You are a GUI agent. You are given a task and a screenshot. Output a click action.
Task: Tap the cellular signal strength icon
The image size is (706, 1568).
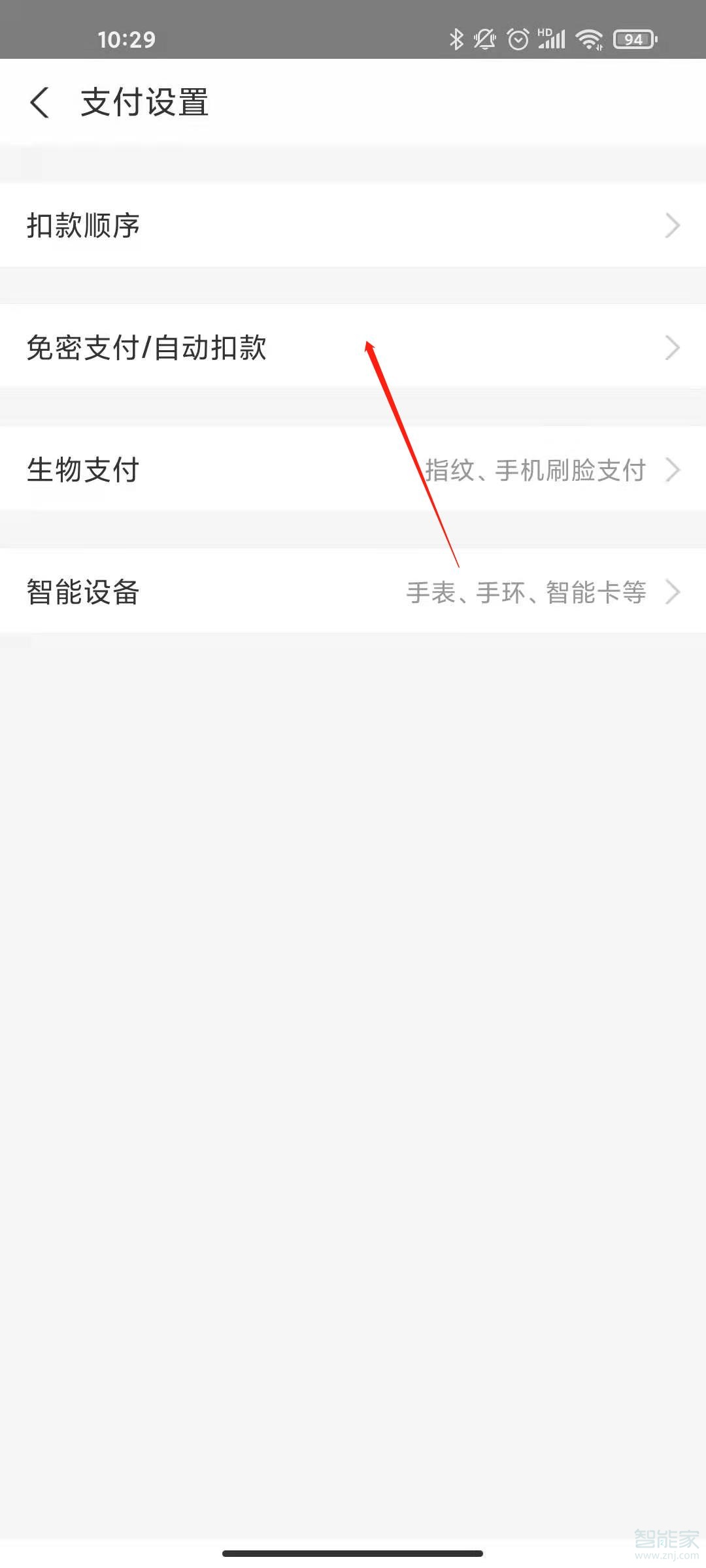coord(552,41)
